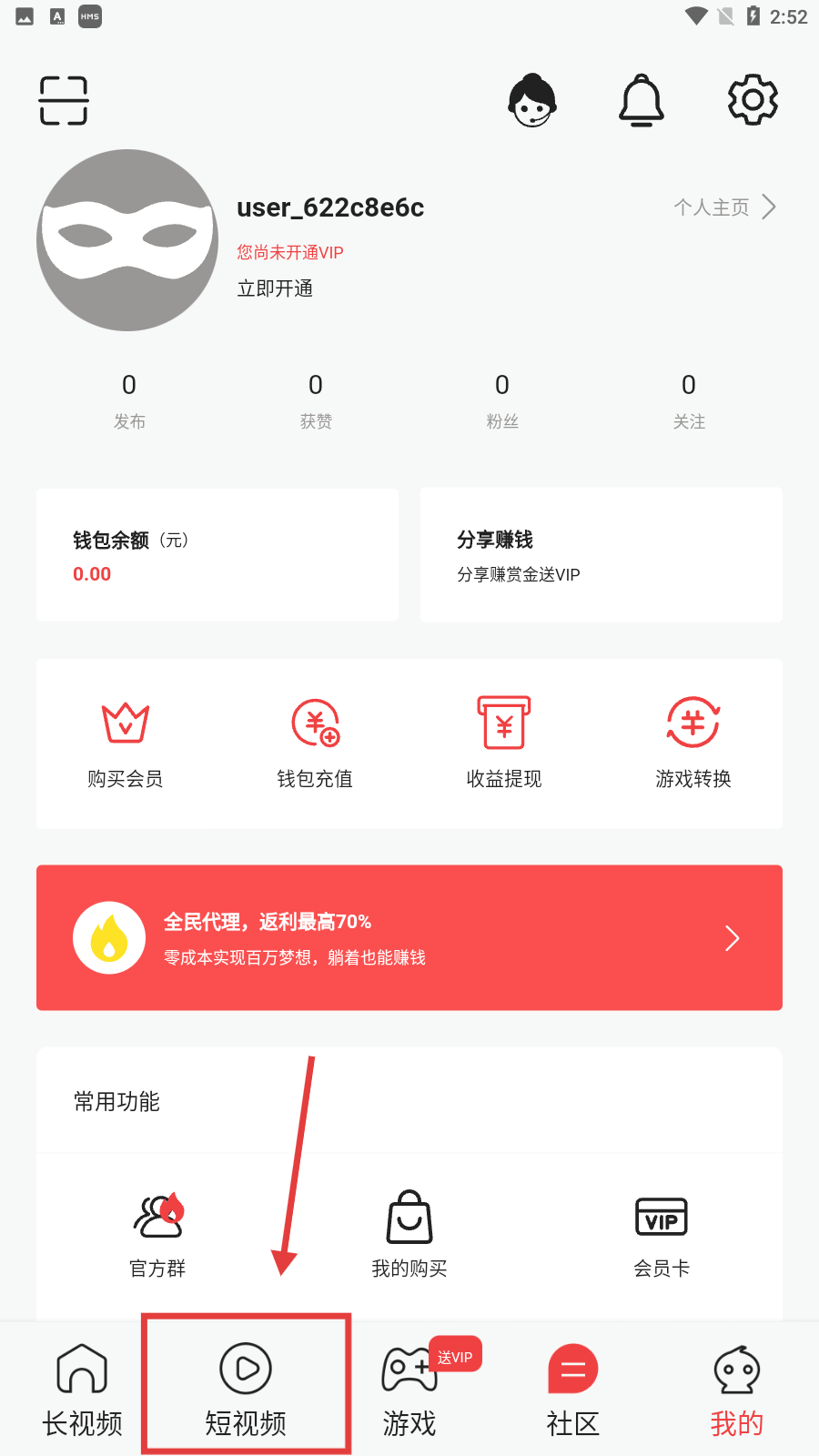Open the QR code scanner
The height and width of the screenshot is (1456, 819).
[x=63, y=100]
